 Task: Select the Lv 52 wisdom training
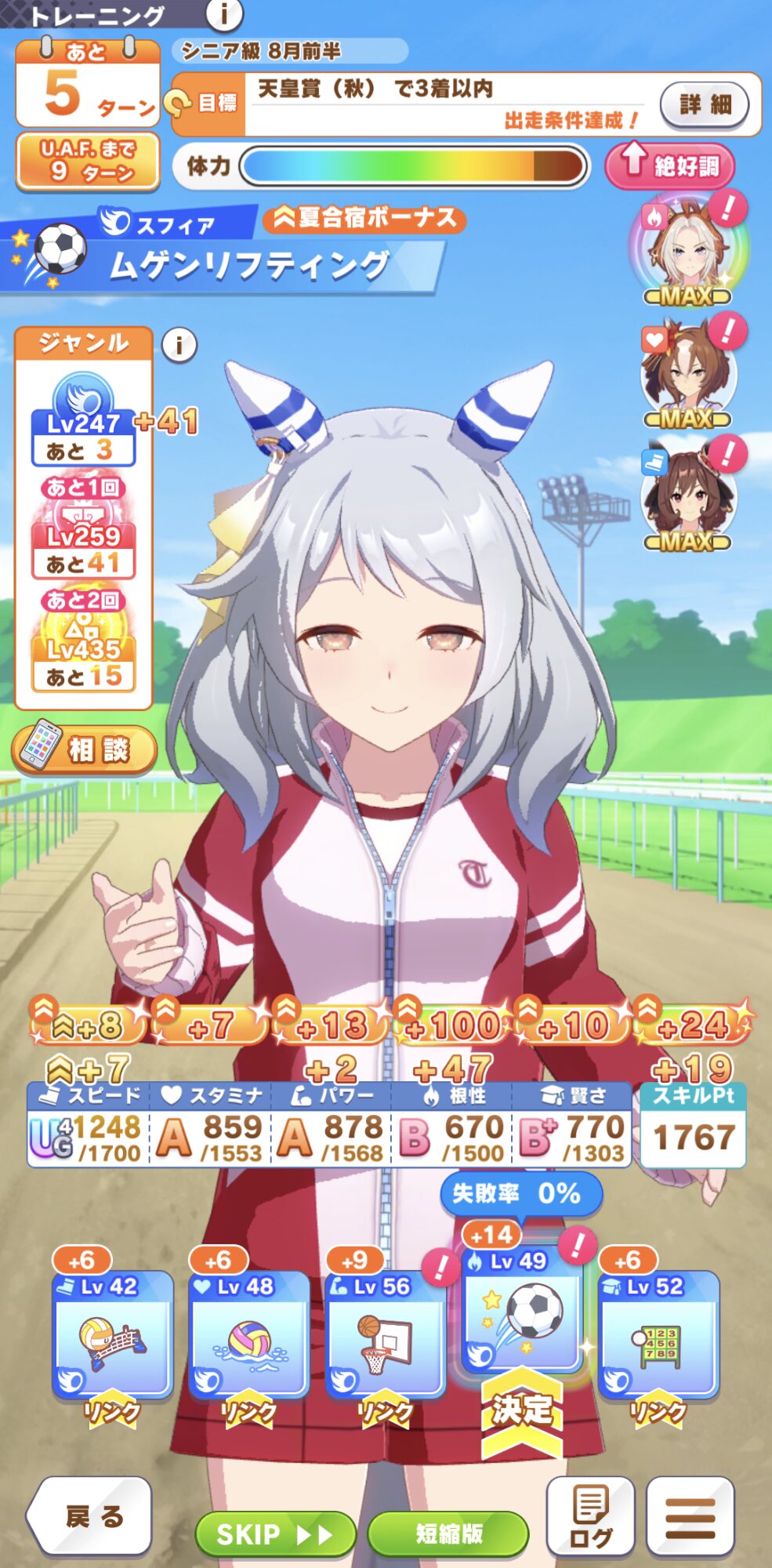coord(658,1334)
